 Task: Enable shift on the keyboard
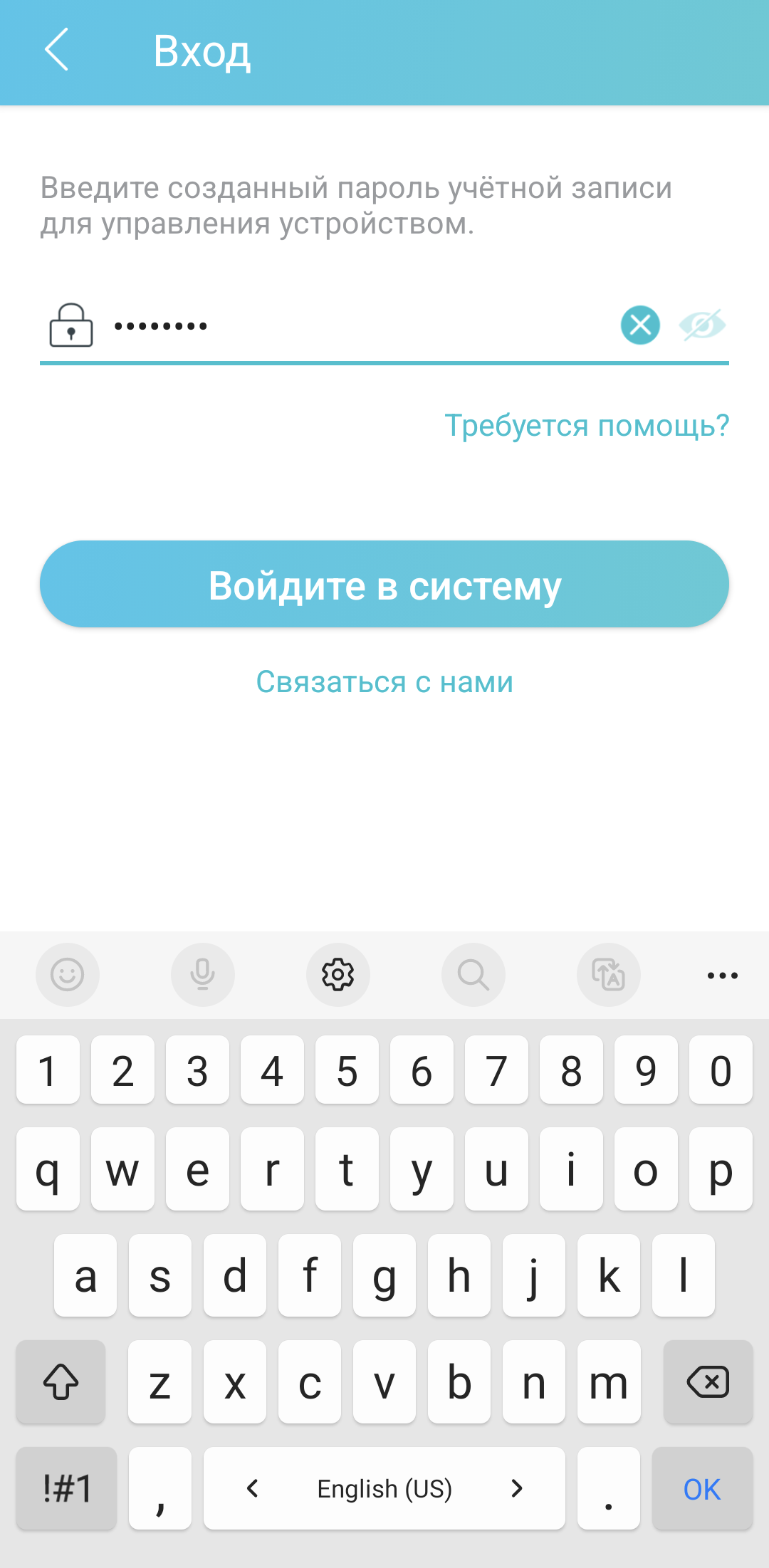(x=61, y=1382)
